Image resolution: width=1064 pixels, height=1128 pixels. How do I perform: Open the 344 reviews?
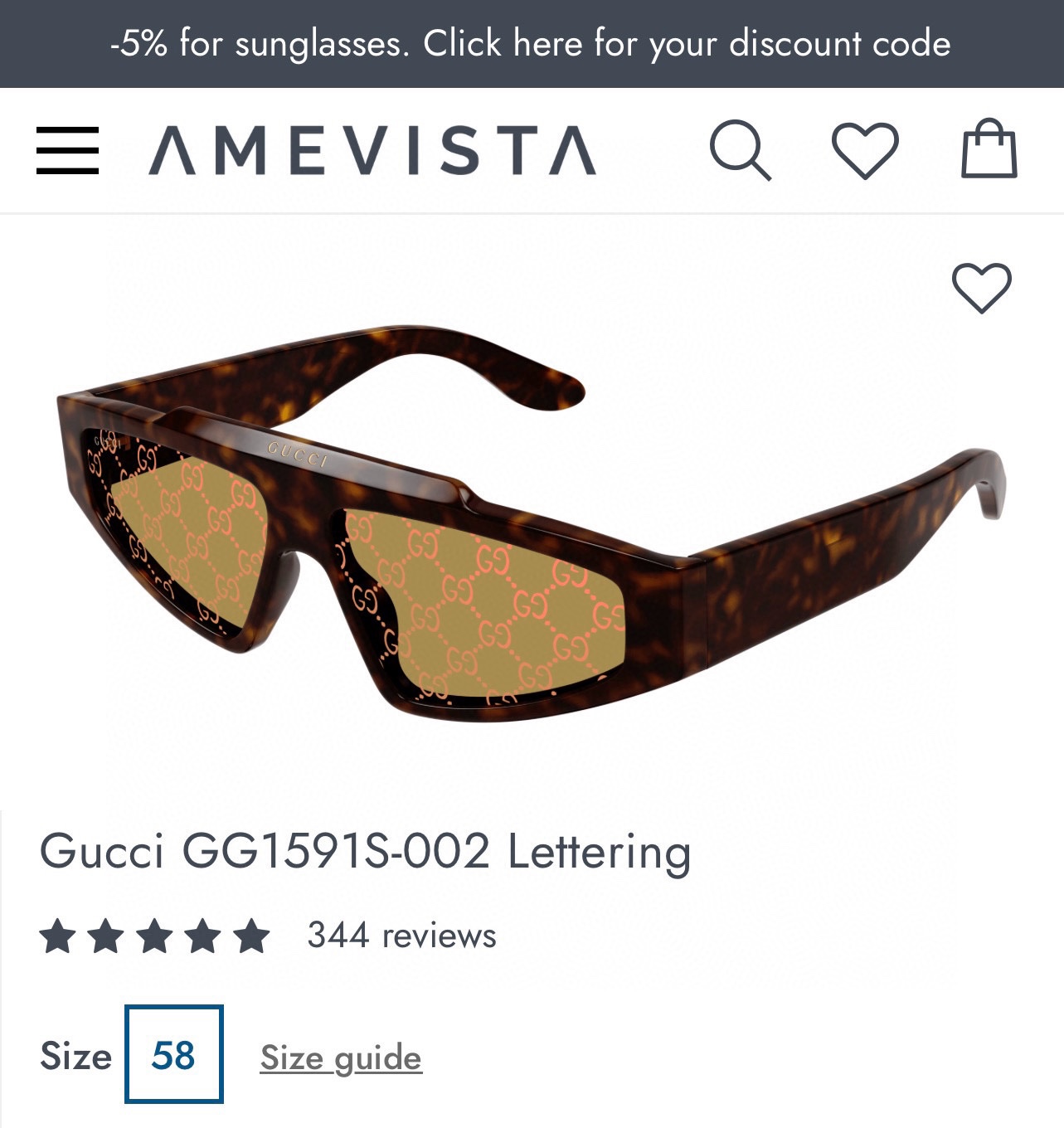click(x=401, y=936)
